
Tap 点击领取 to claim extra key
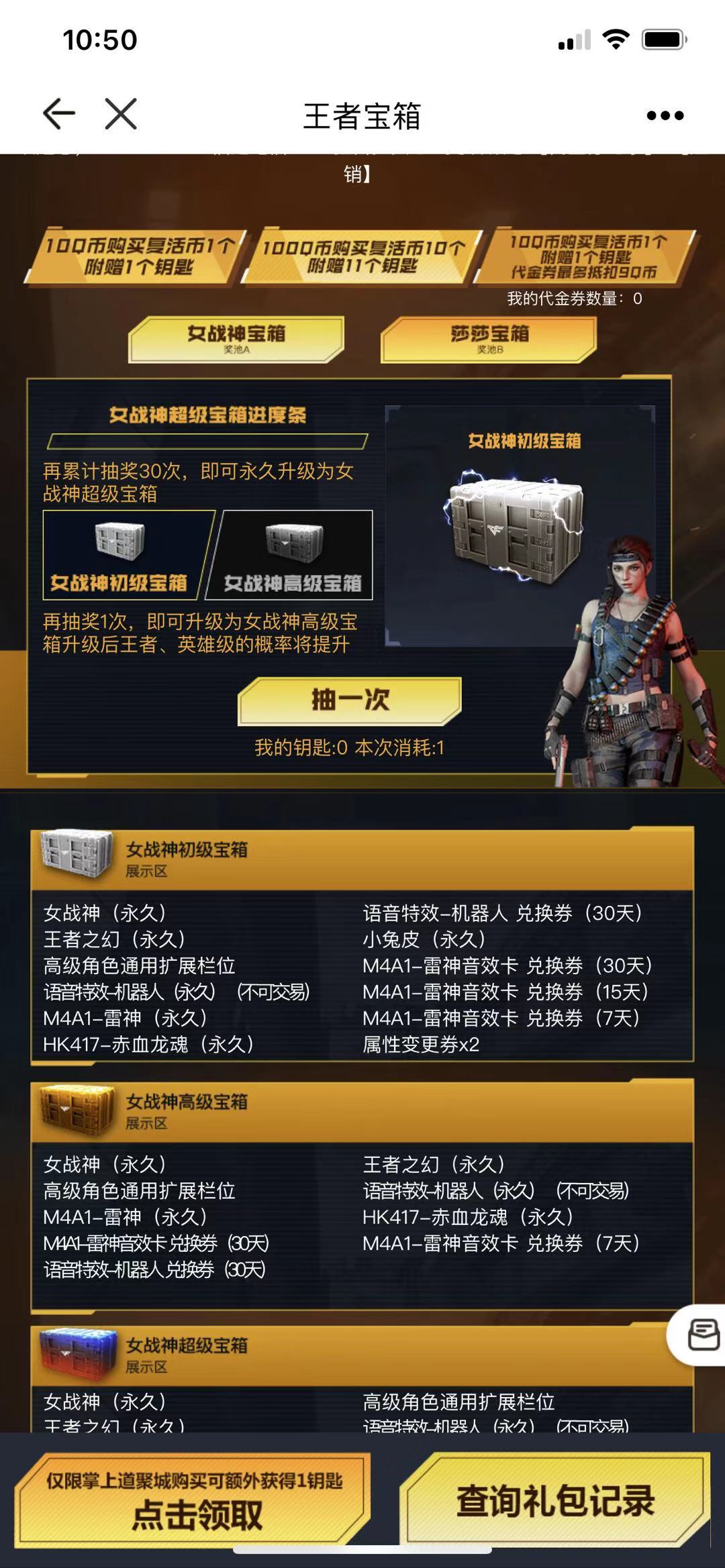[193, 1501]
